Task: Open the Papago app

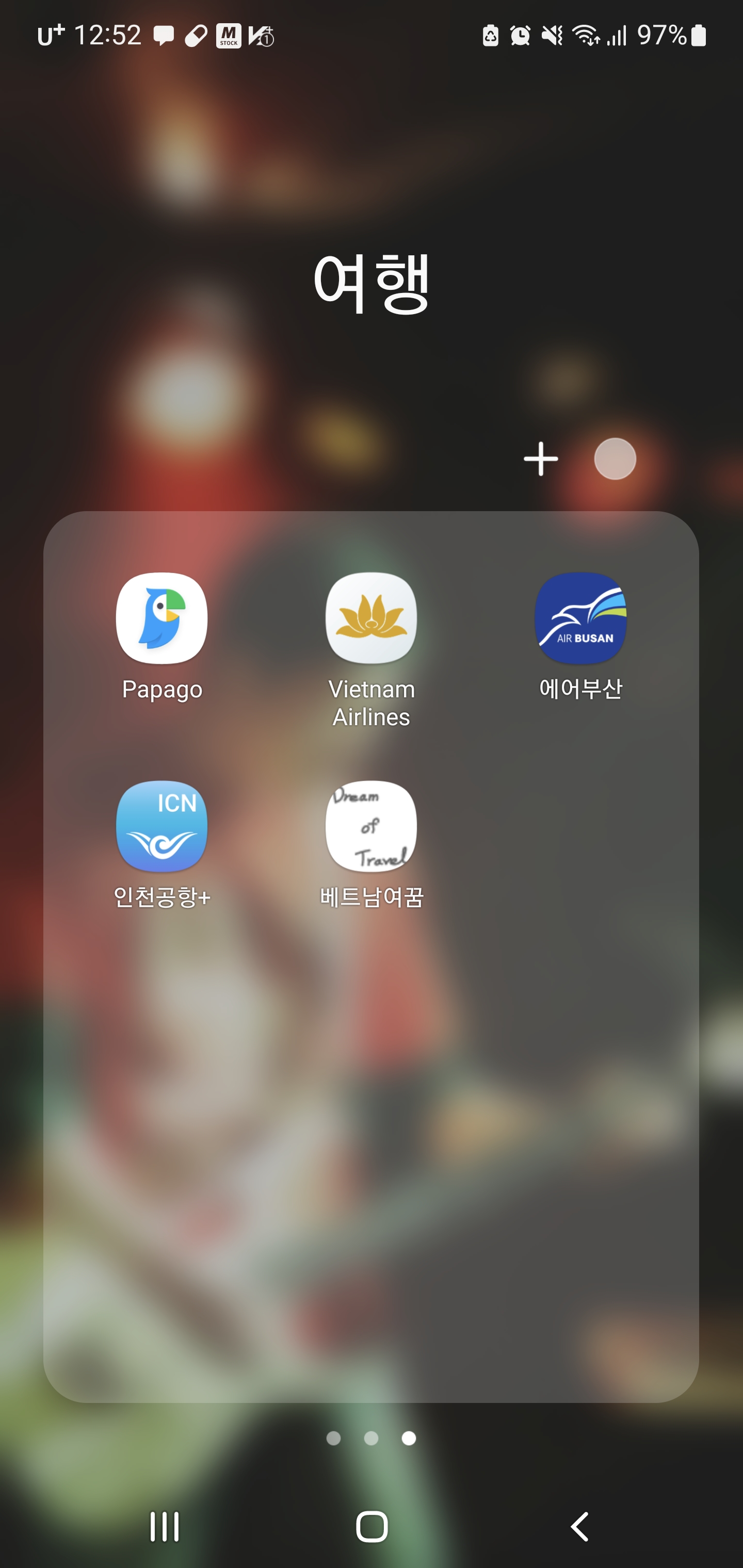Action: (161, 618)
